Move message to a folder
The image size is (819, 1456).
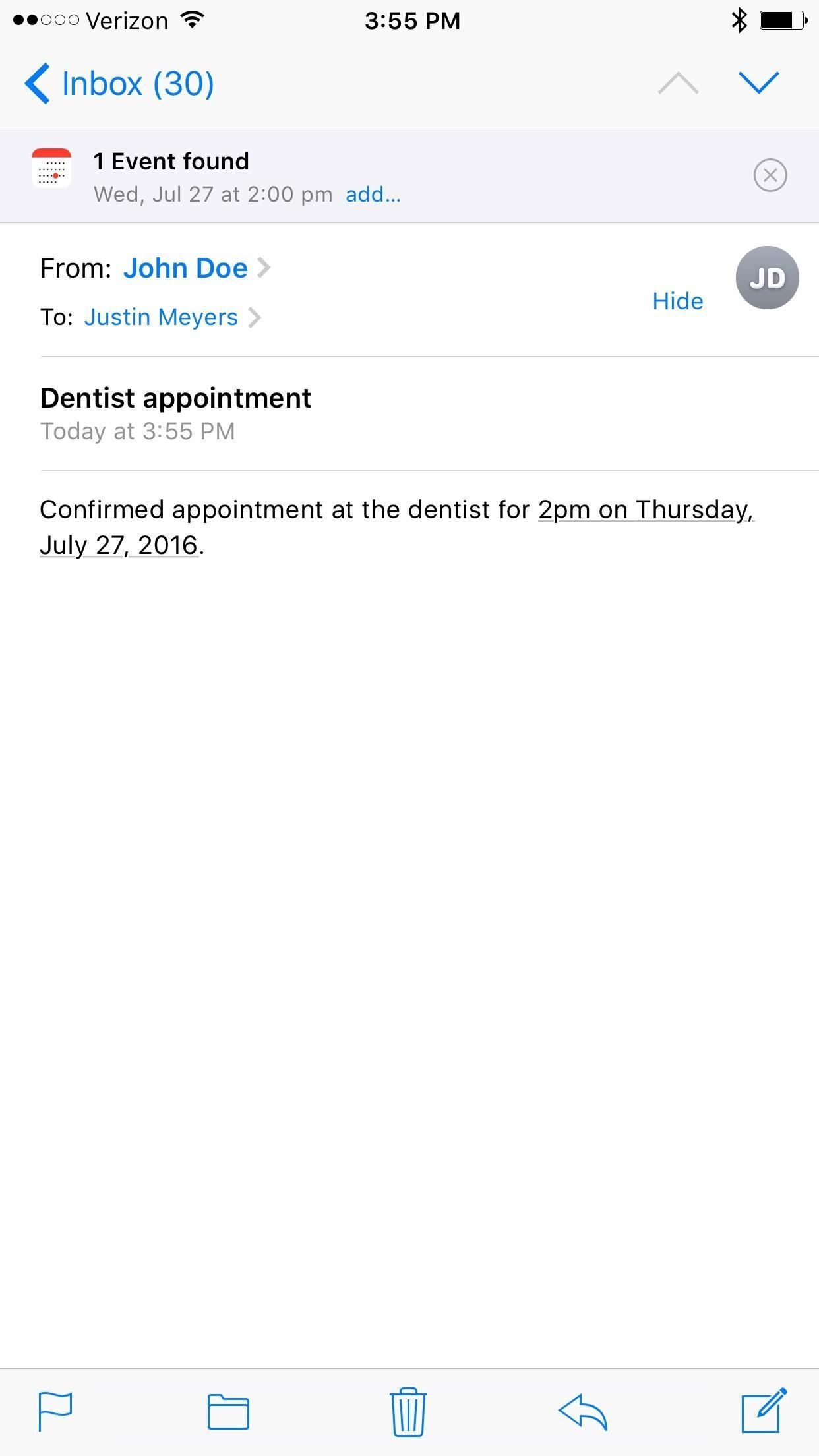click(x=228, y=1412)
